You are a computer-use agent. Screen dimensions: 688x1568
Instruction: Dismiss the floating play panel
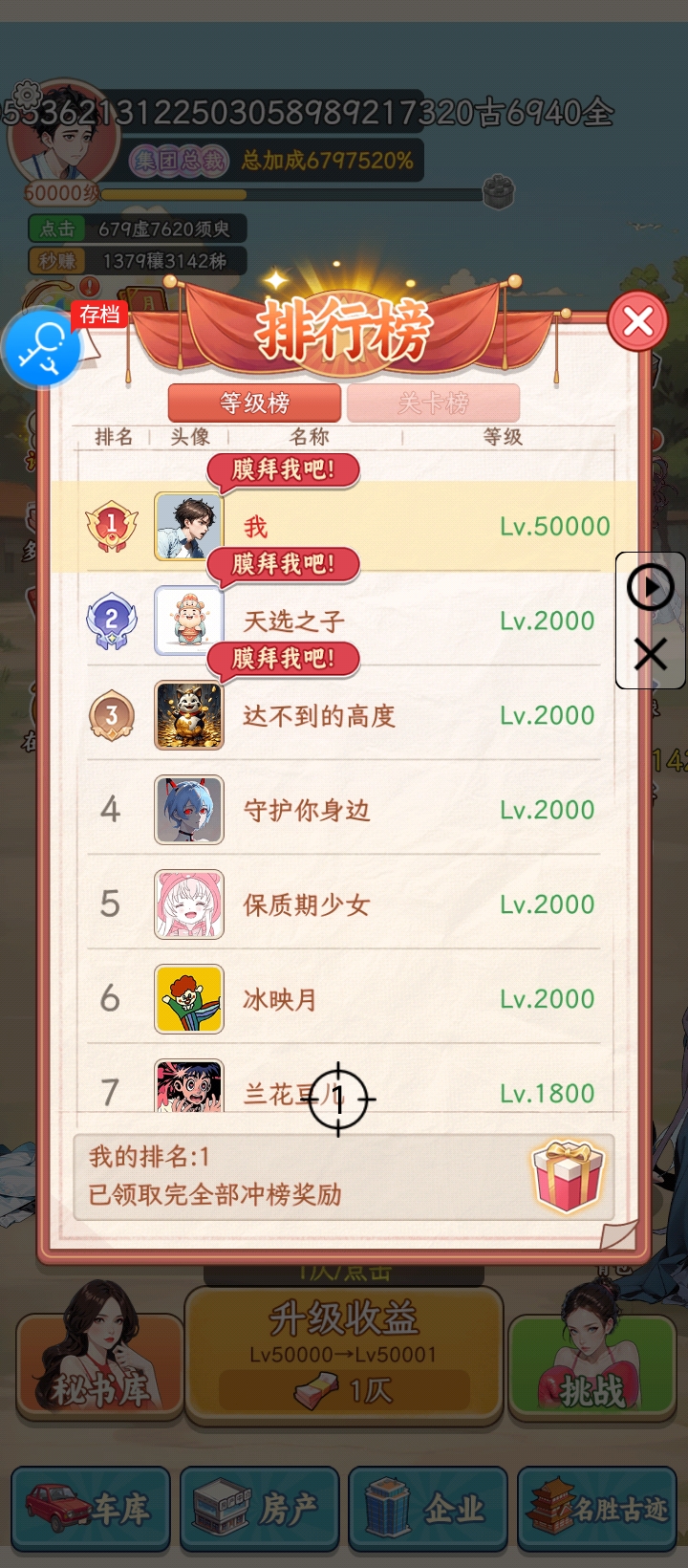pos(650,655)
